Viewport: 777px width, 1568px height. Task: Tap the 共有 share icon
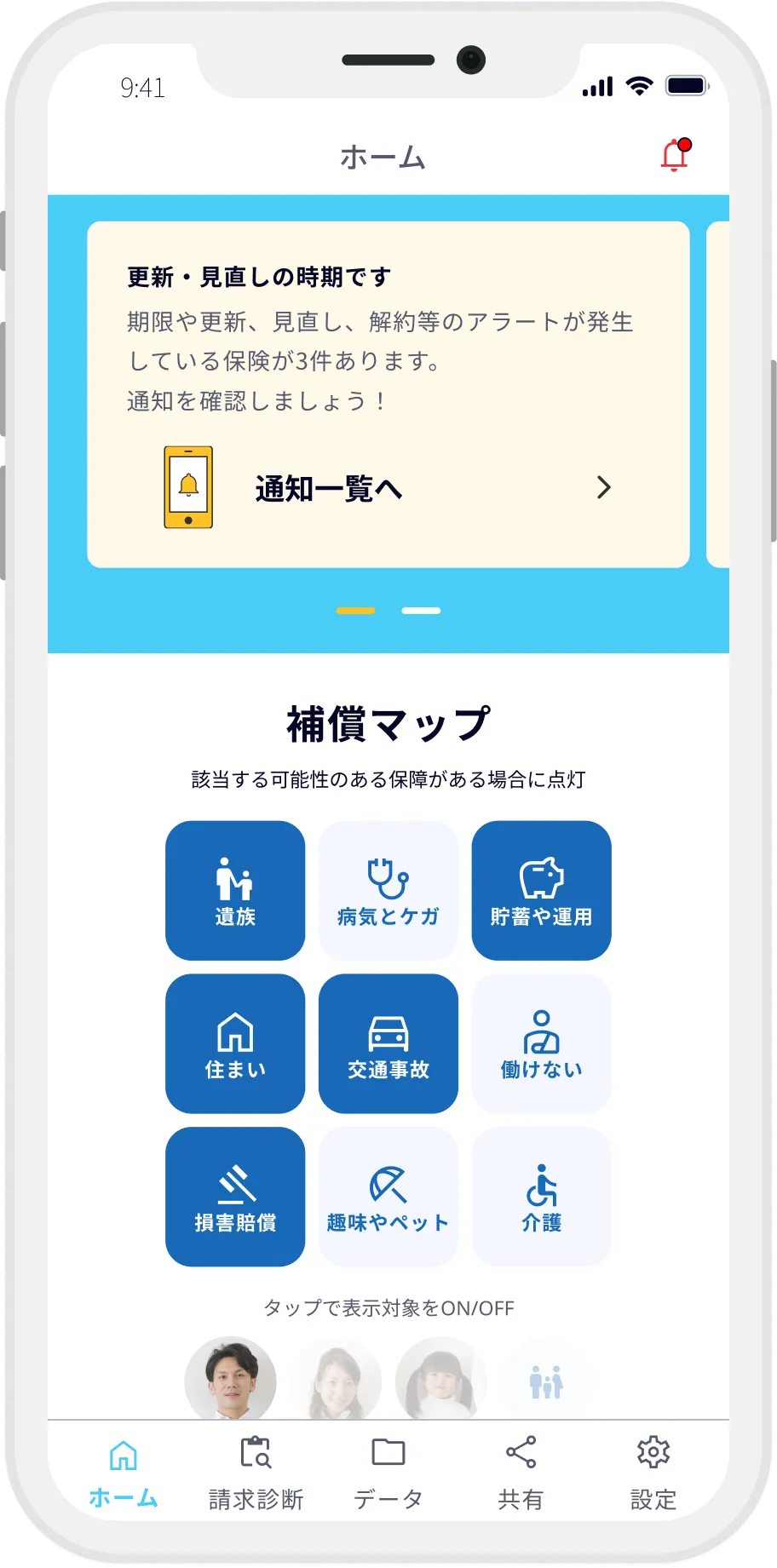coord(521,1450)
